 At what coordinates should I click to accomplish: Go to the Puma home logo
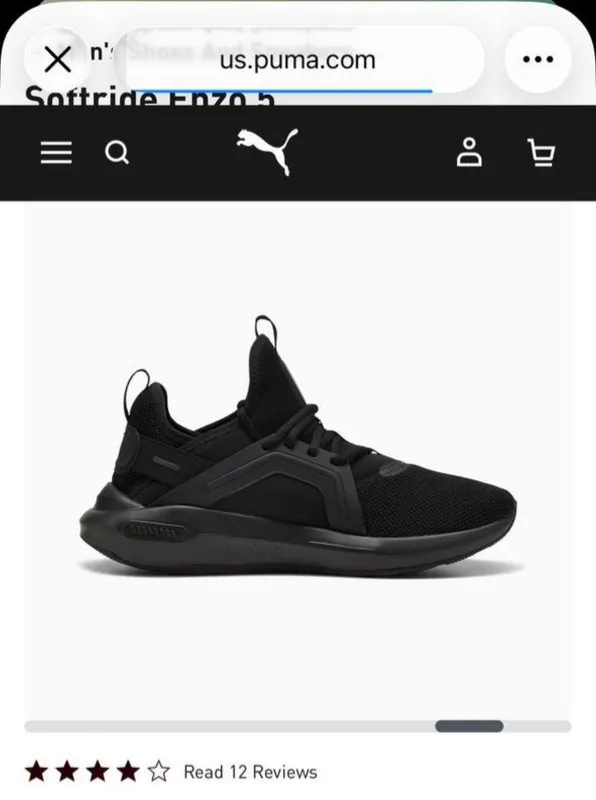click(x=267, y=152)
